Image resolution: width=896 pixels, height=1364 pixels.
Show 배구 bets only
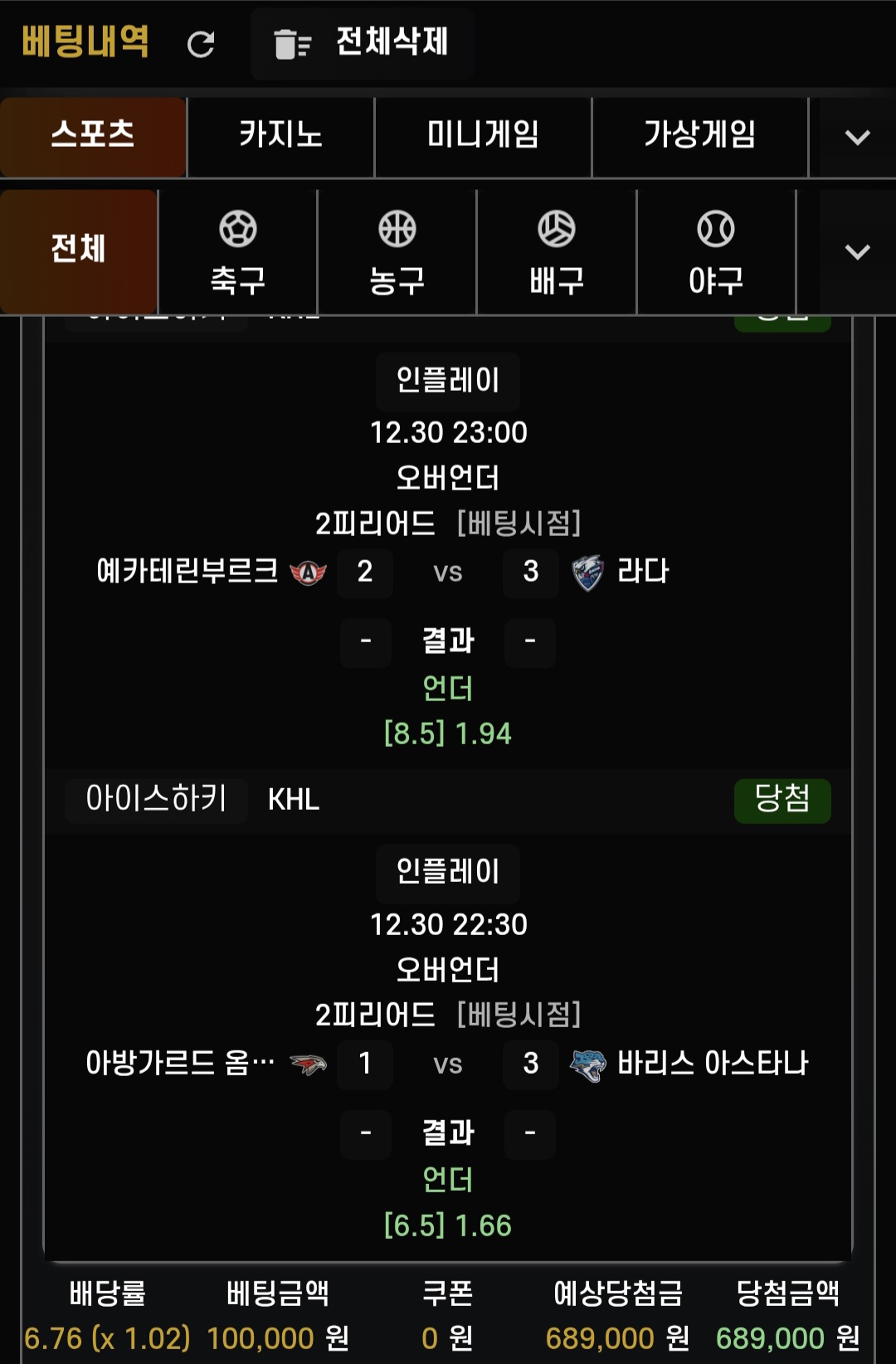tap(557, 252)
